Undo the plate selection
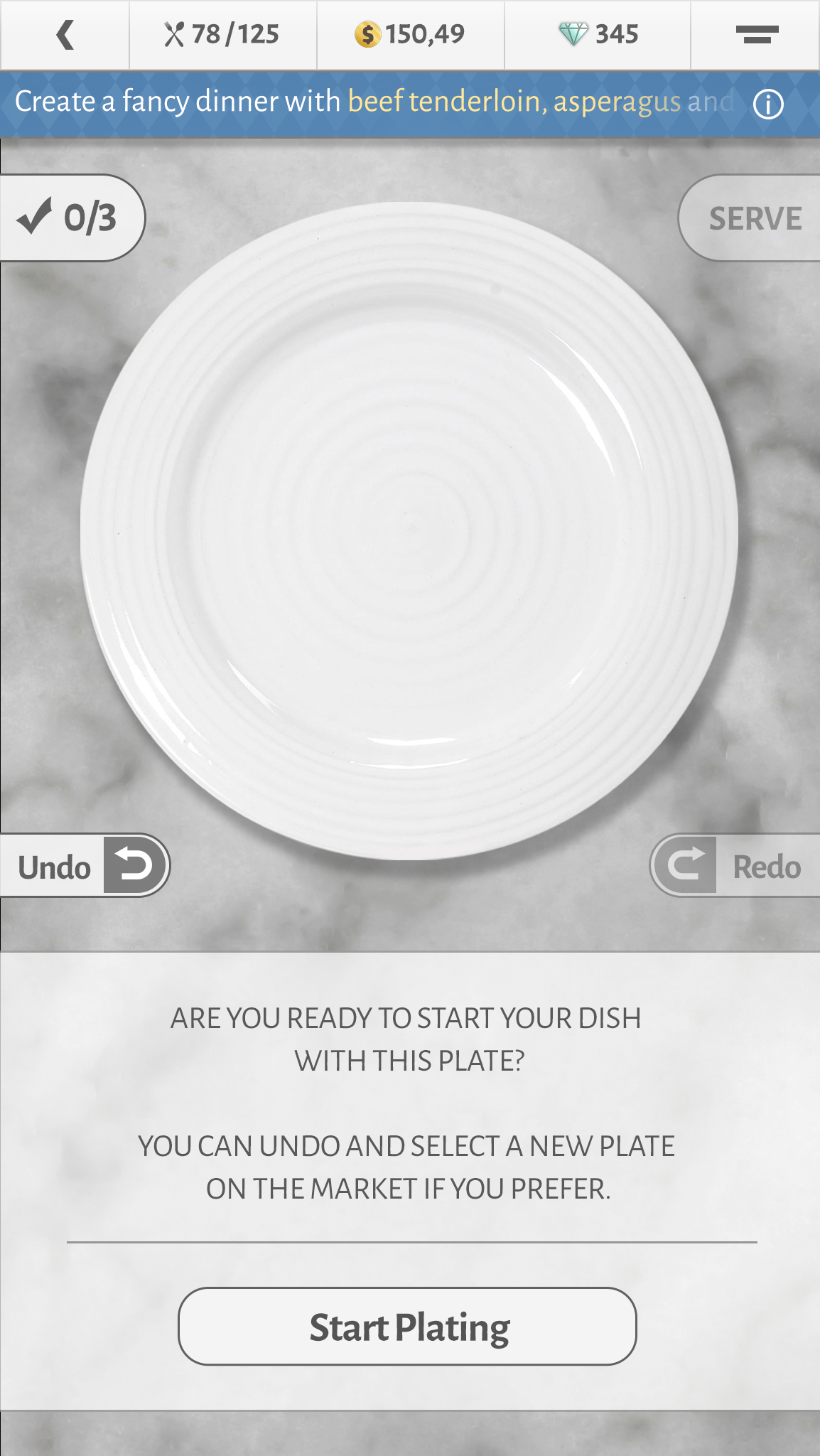The image size is (820, 1456). click(85, 866)
